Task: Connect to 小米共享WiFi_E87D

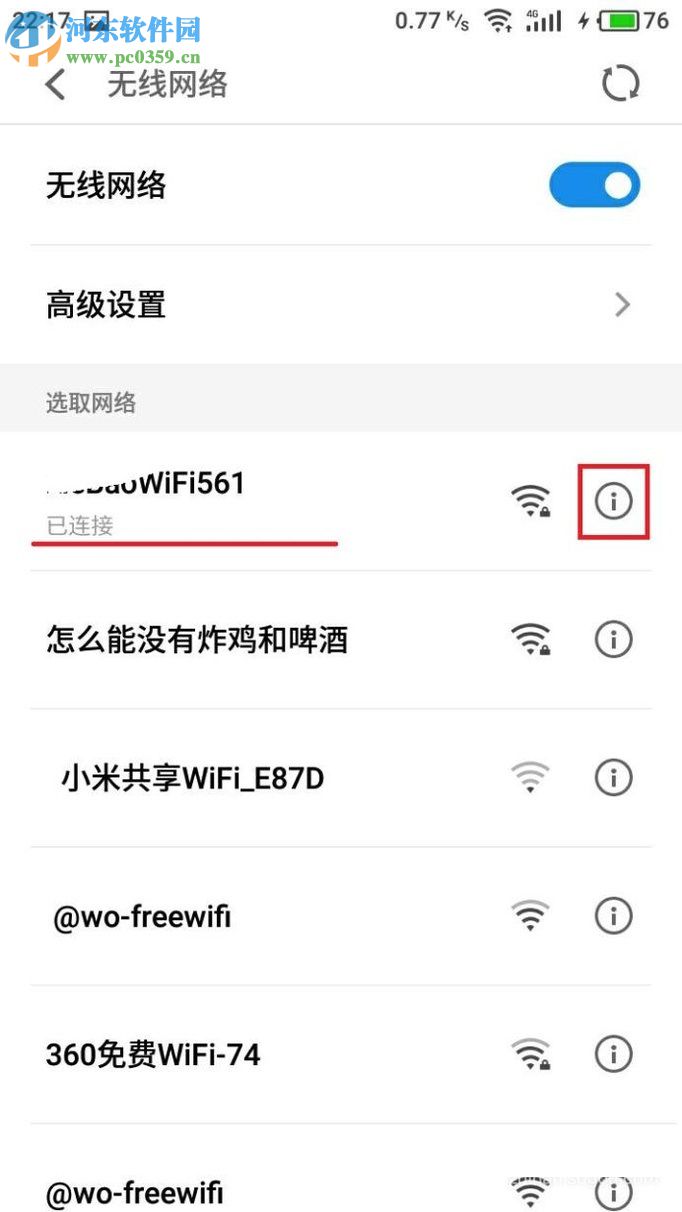Action: (x=250, y=777)
